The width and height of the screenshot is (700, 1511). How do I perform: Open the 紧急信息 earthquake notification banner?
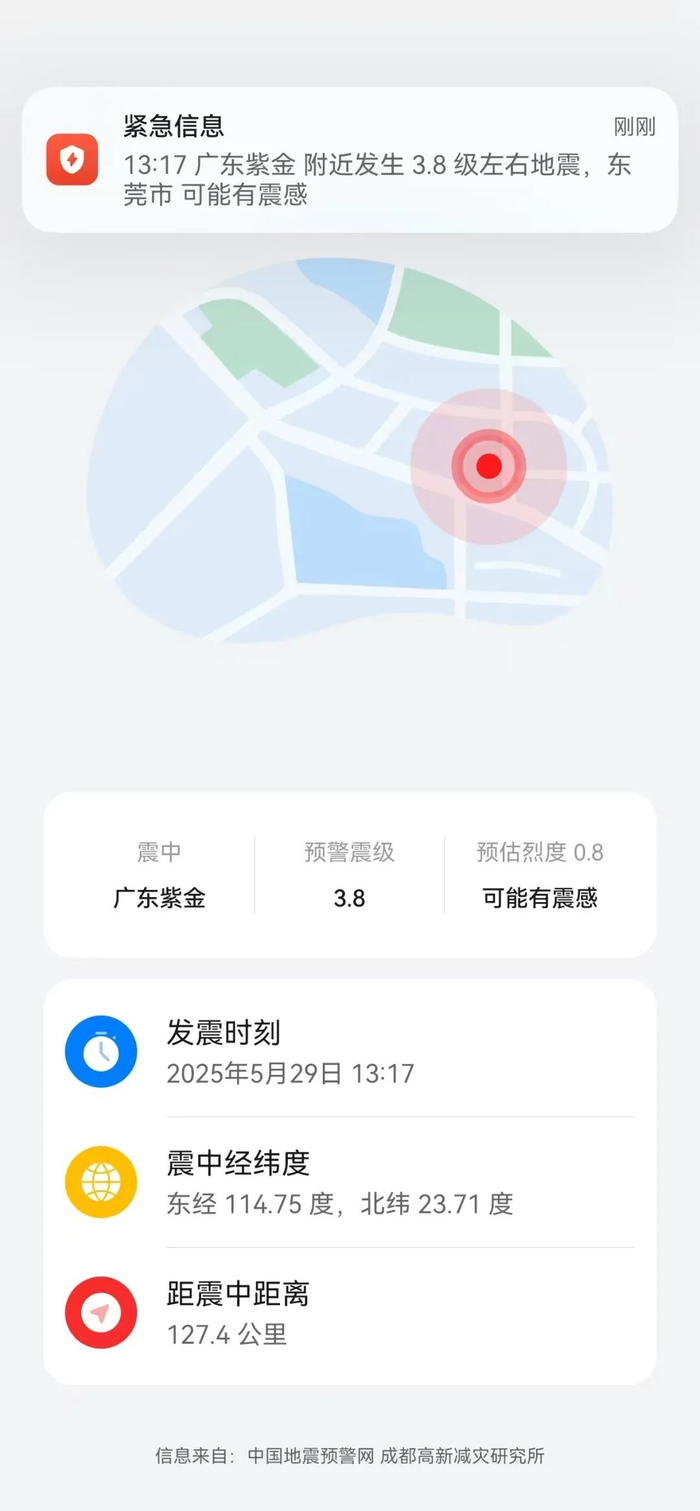coord(350,160)
